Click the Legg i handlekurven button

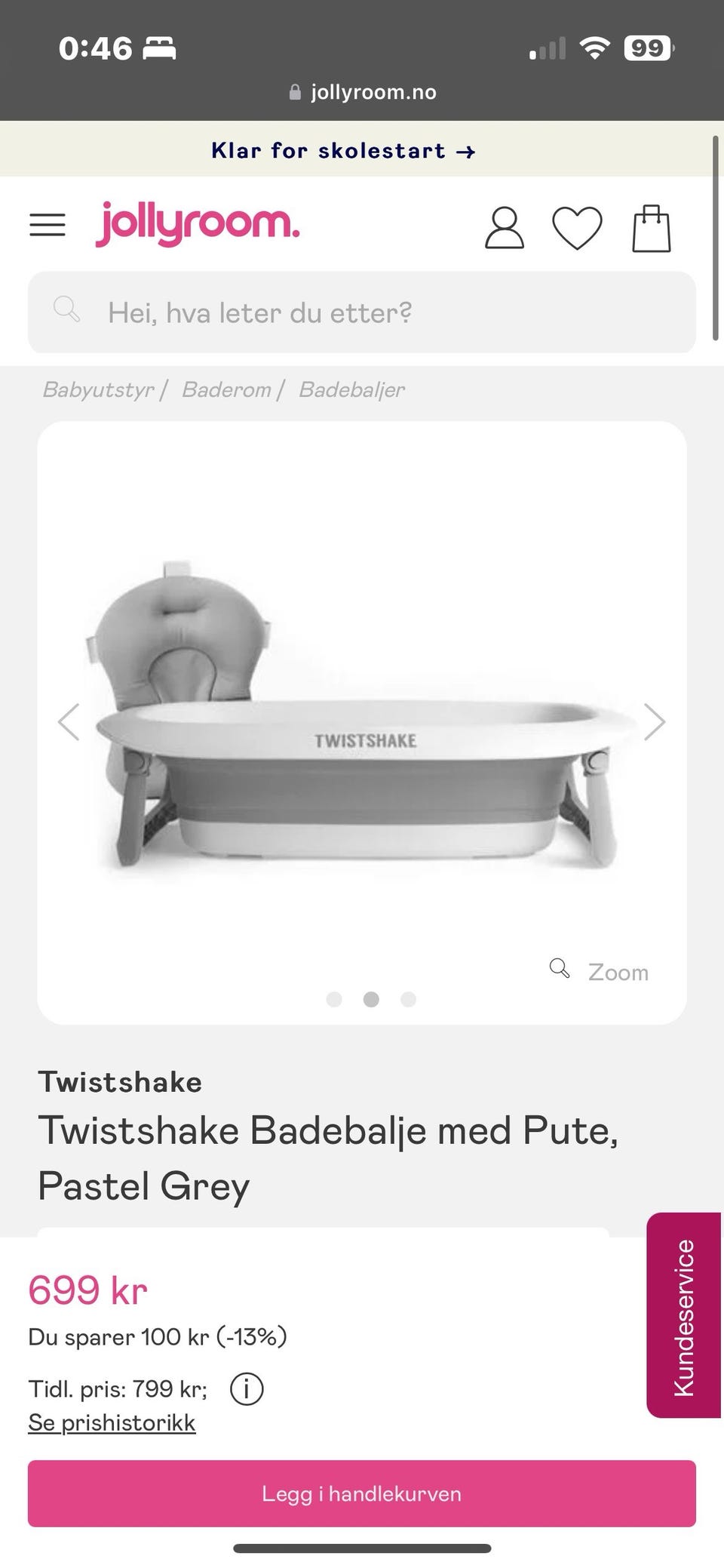point(361,1493)
